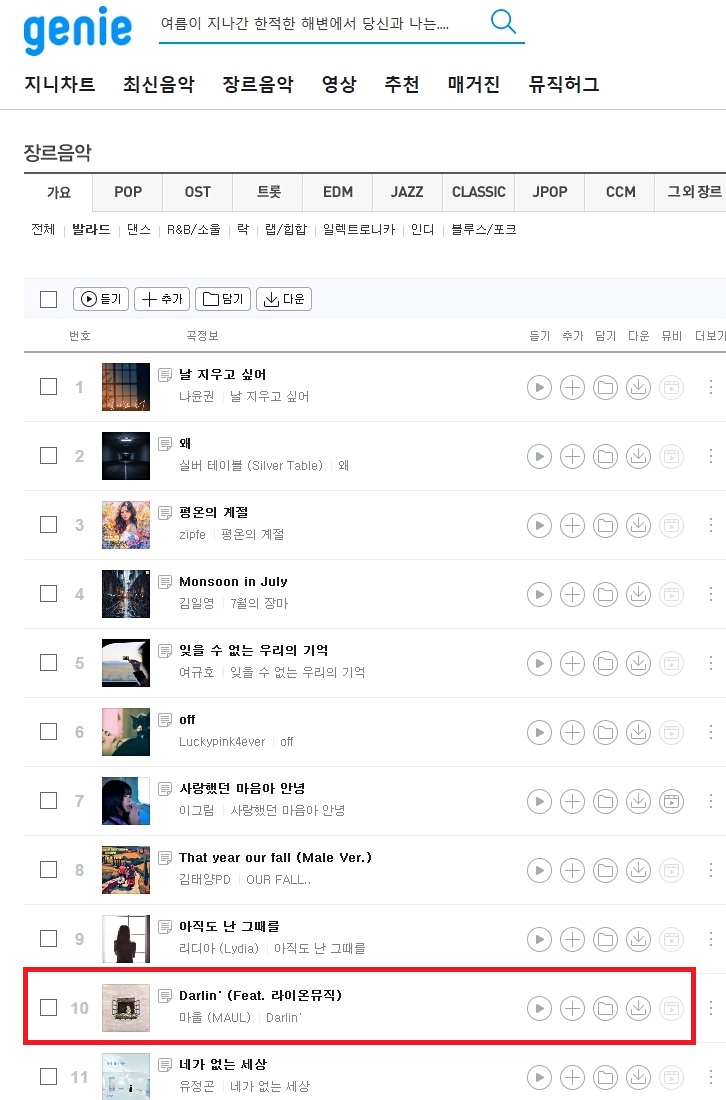Tap the 듣기 play-selected button
The width and height of the screenshot is (726, 1100).
(x=101, y=299)
